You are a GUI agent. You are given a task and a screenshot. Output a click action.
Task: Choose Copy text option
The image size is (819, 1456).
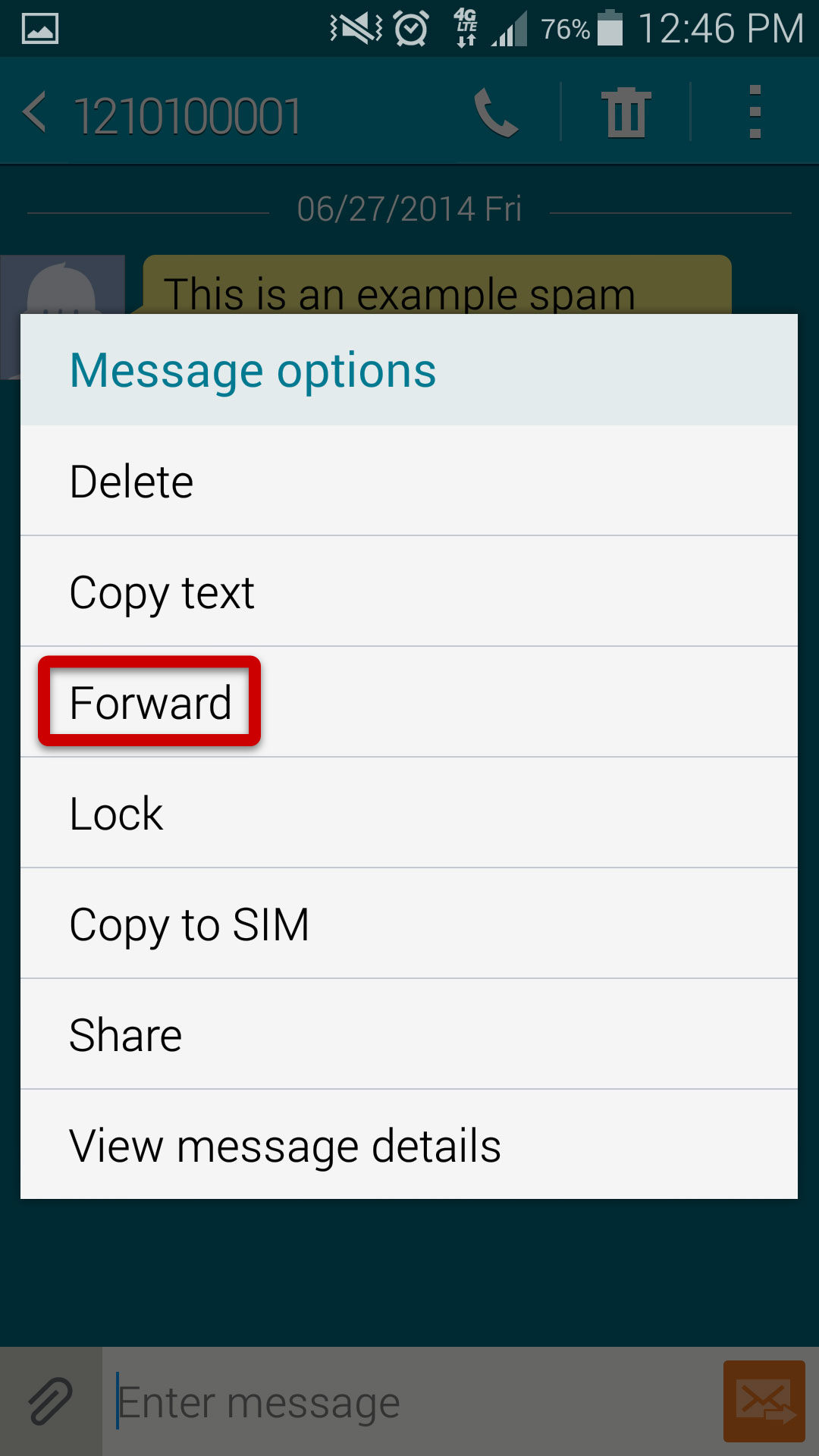(x=409, y=591)
